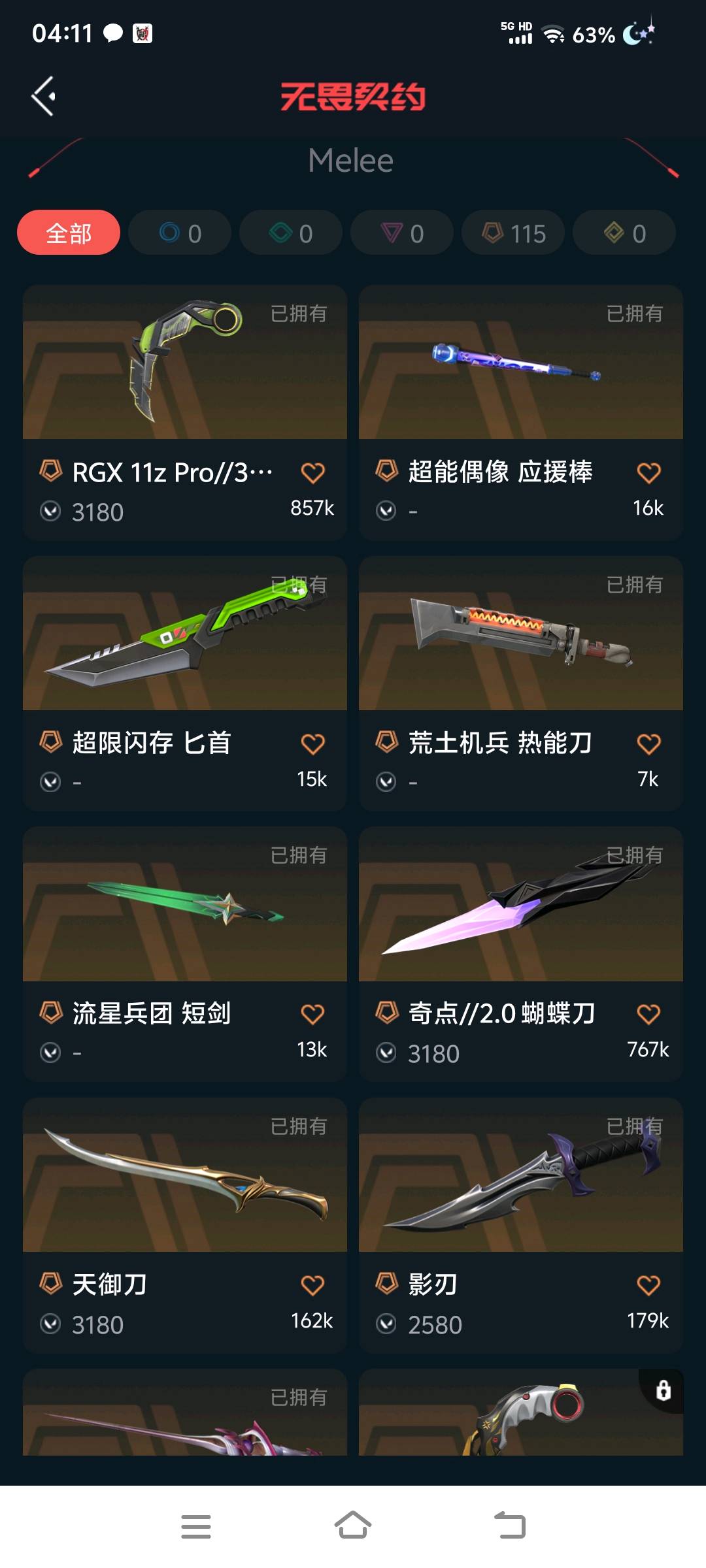706x1568 pixels.
Task: Like the 天御刀 skin
Action: (x=312, y=1285)
